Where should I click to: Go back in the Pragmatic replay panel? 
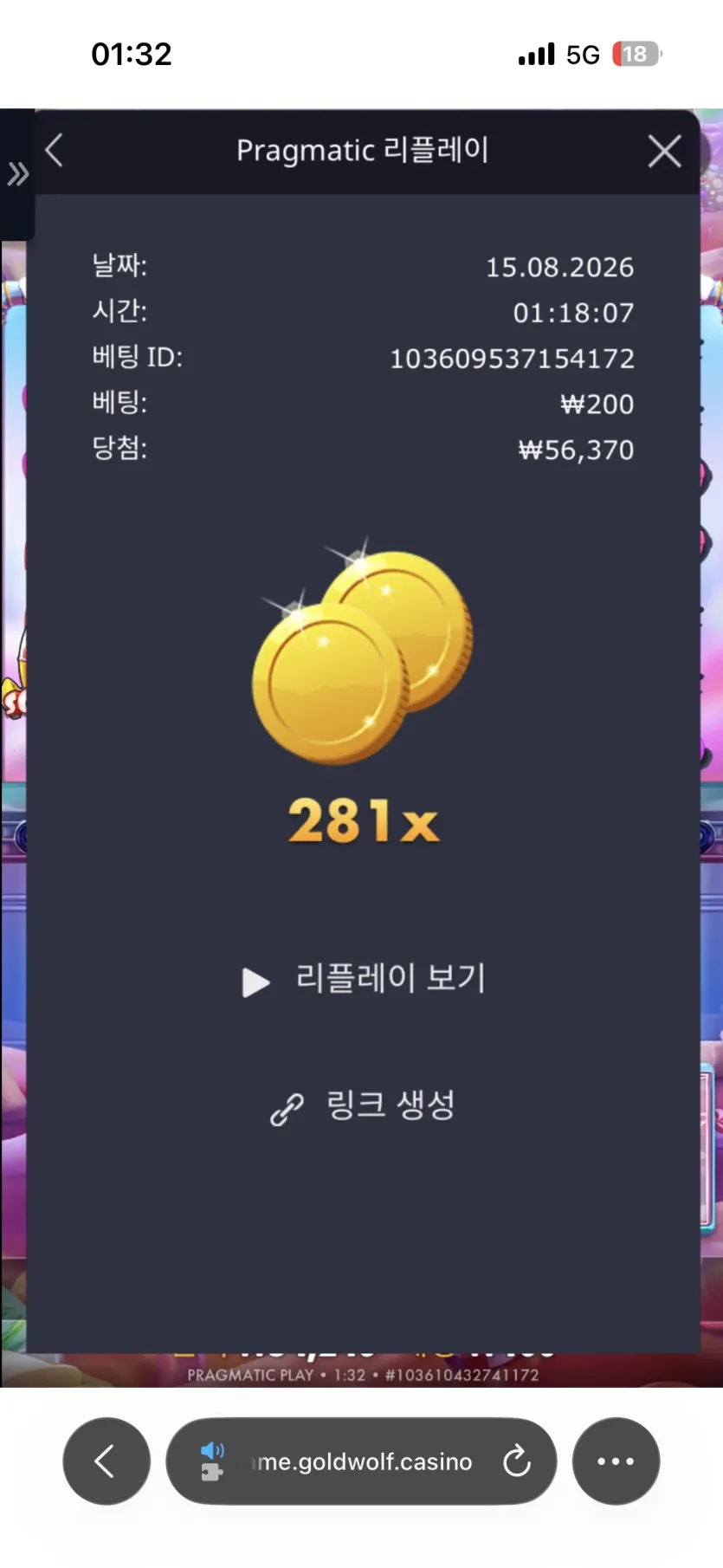54,150
